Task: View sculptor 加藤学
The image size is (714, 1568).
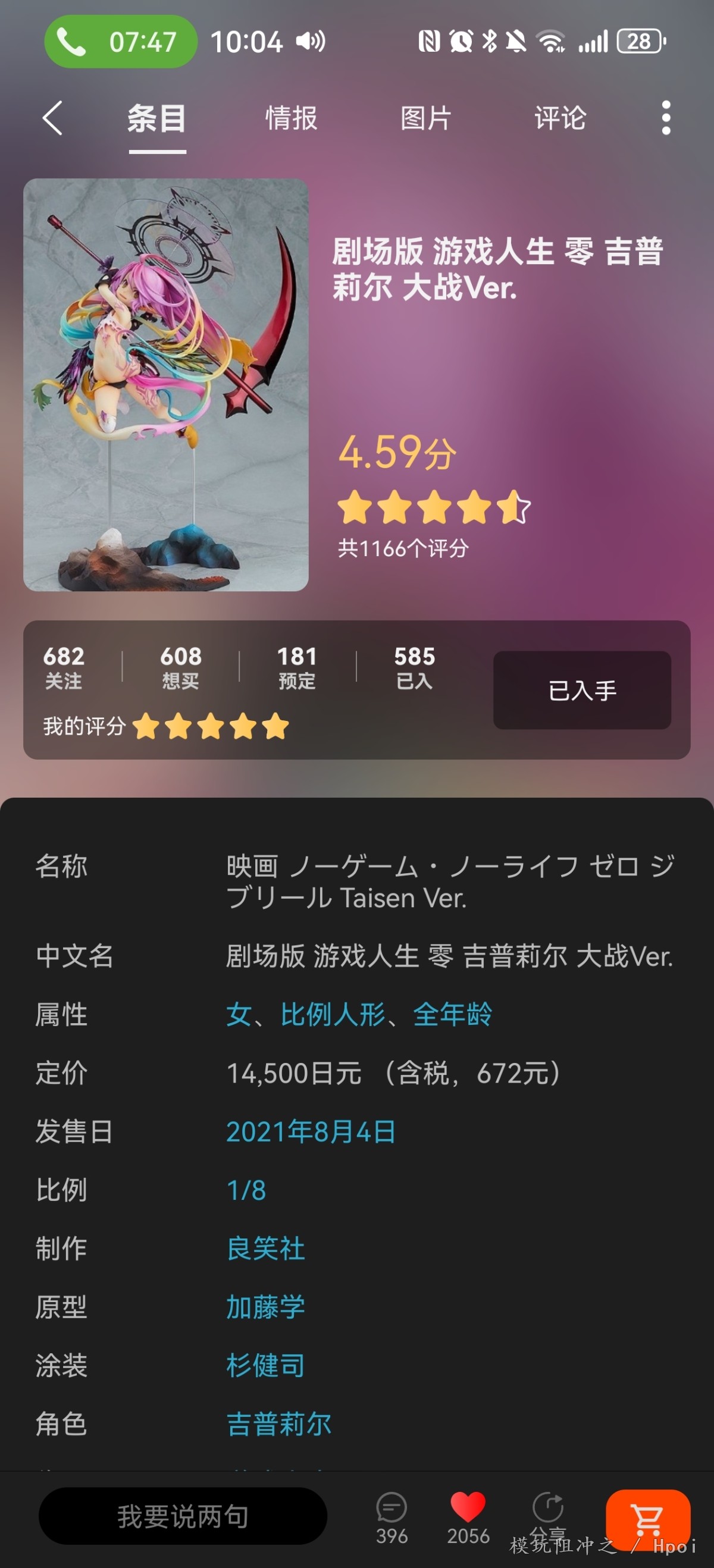Action: click(x=265, y=1307)
